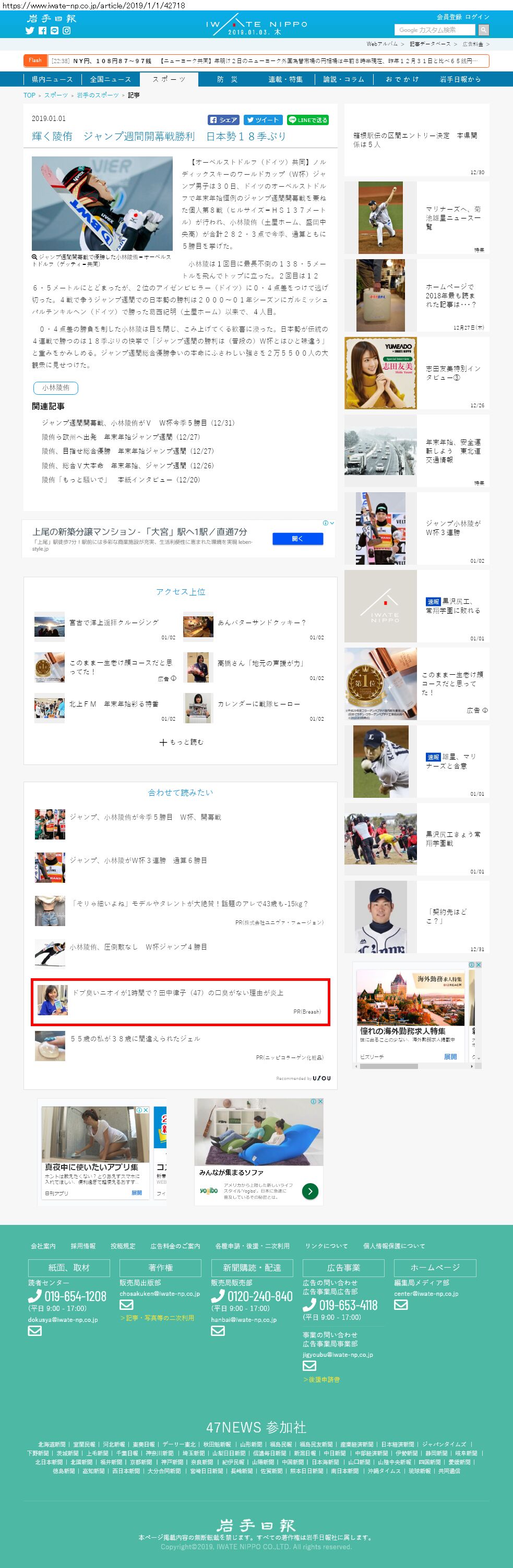Share article with Facebook シェア button
The width and height of the screenshot is (513, 1568).
click(223, 120)
